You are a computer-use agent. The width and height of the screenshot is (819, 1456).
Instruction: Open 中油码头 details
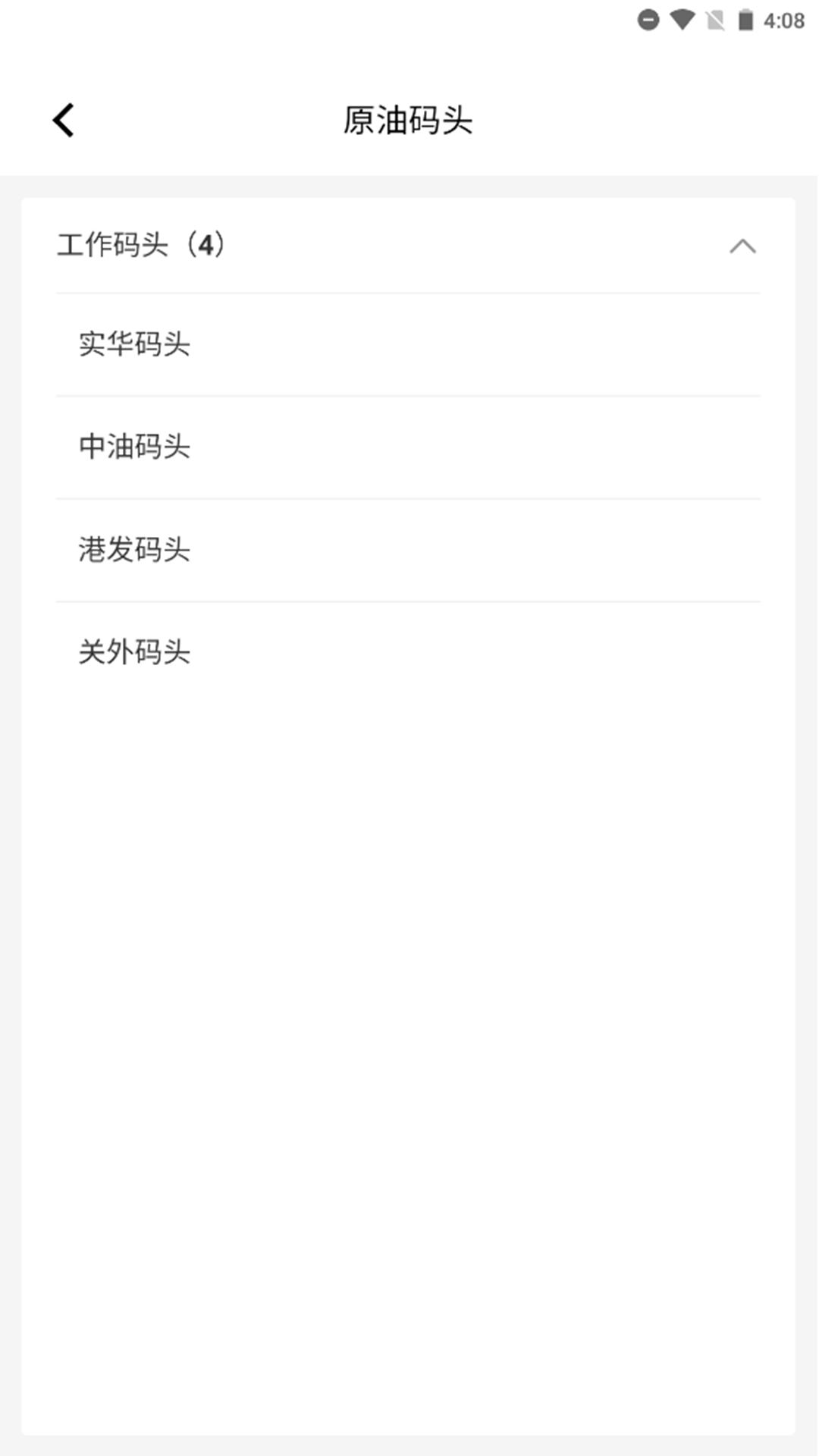tap(135, 447)
